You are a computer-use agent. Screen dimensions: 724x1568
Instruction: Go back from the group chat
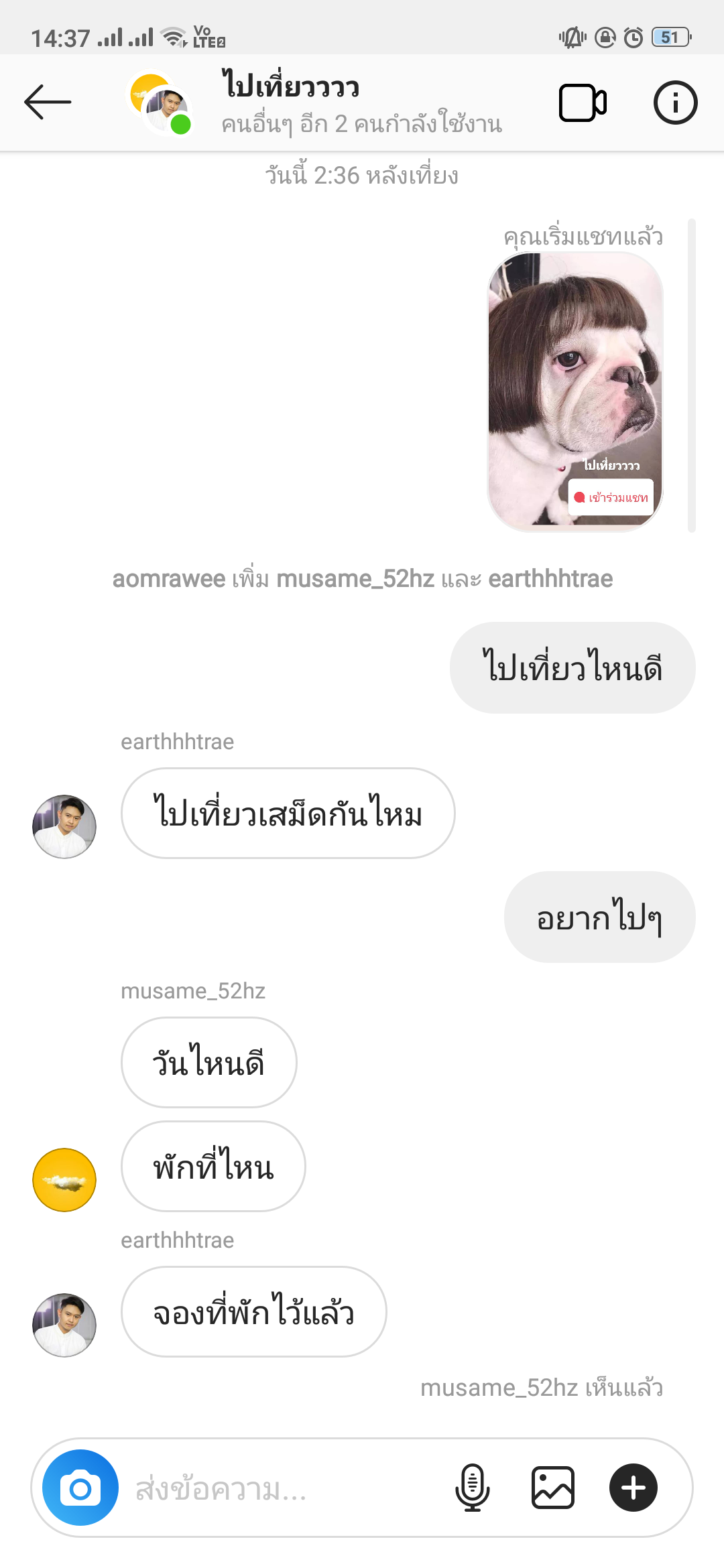click(x=47, y=102)
